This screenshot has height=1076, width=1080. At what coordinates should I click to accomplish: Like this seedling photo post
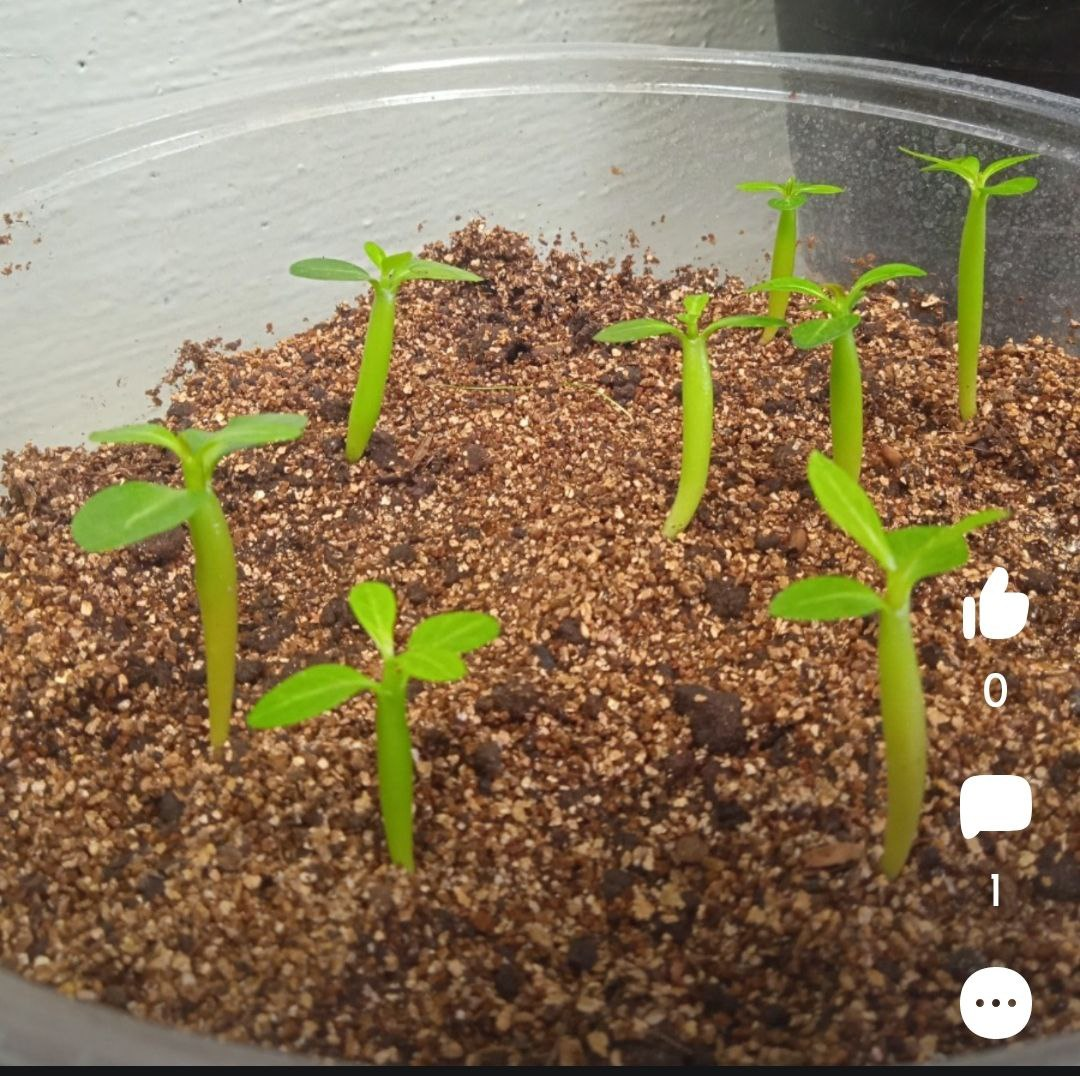tap(995, 605)
